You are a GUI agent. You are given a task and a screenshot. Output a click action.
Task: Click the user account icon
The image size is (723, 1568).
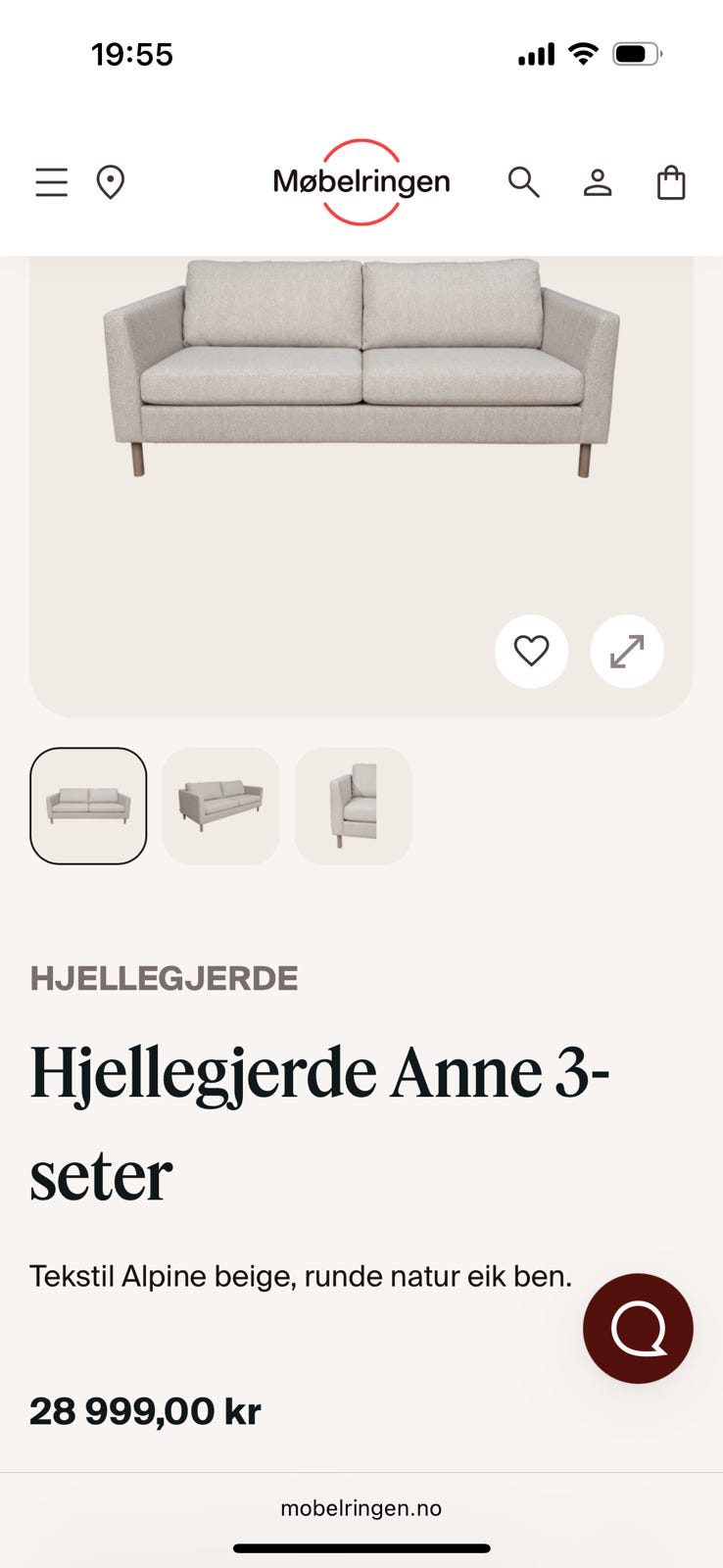pyautogui.click(x=598, y=182)
